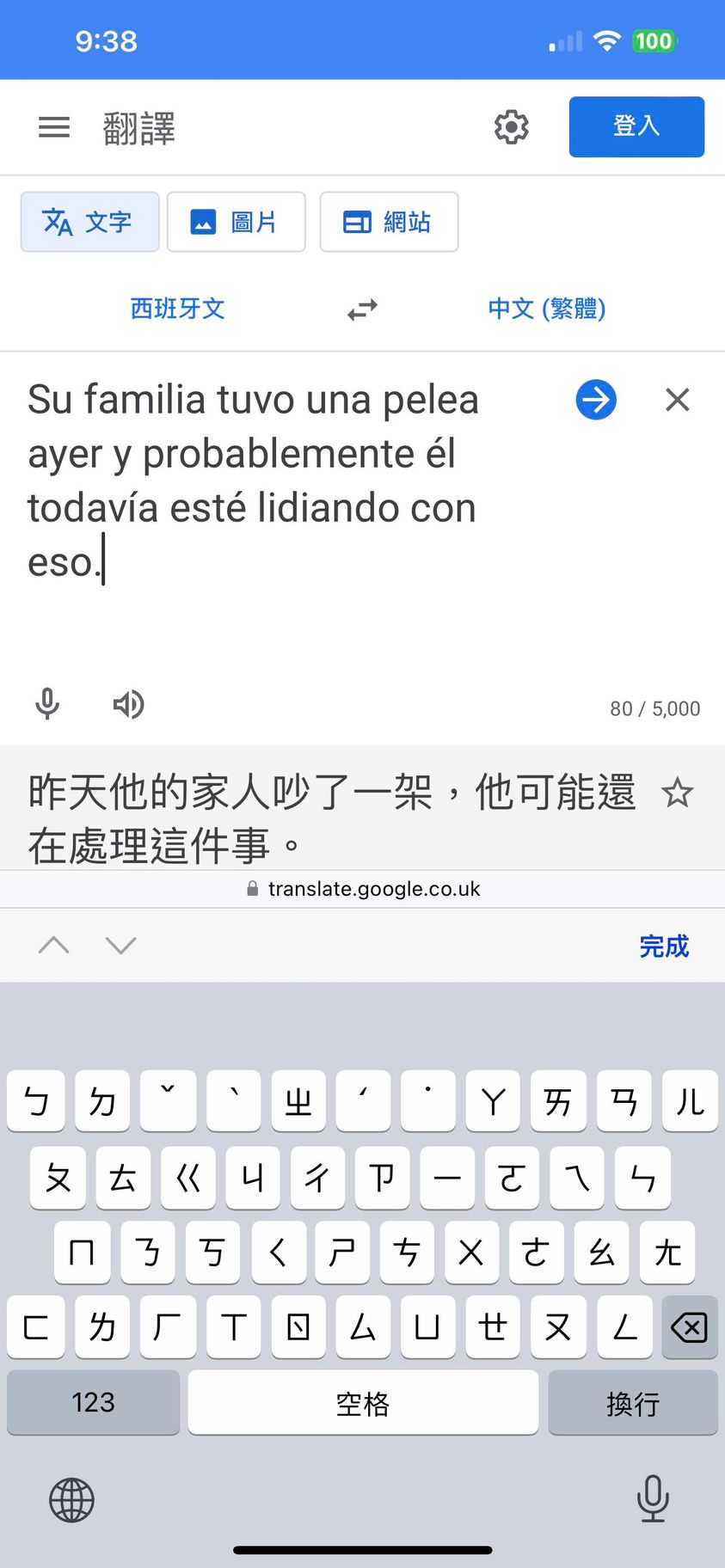Change target language 中文 (繁體)

coord(546,308)
